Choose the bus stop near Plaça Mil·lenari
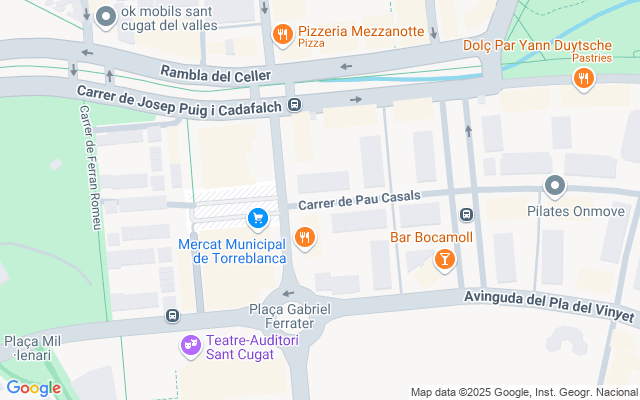Viewport: 640px width, 400px height. pyautogui.click(x=173, y=316)
